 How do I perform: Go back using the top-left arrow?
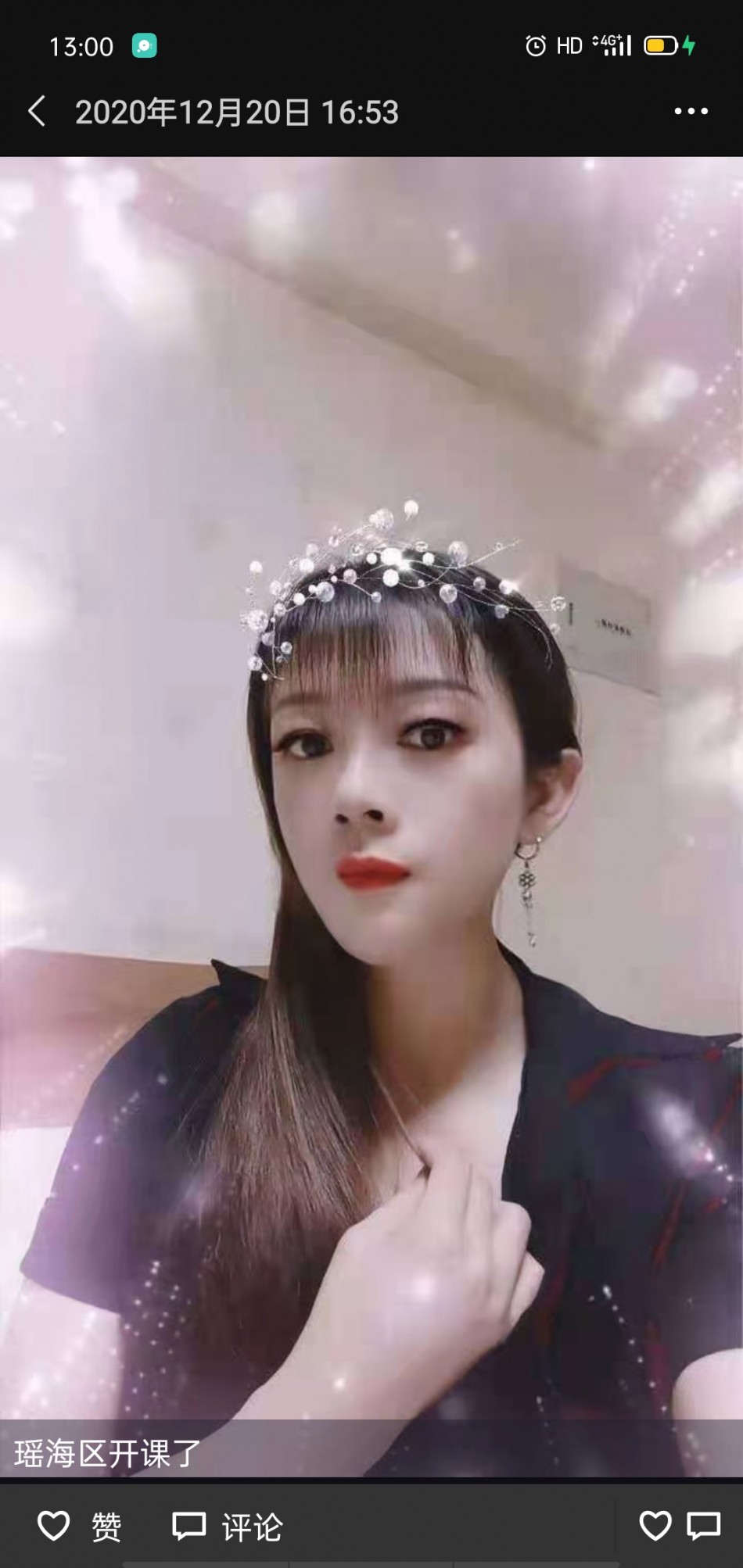point(36,112)
